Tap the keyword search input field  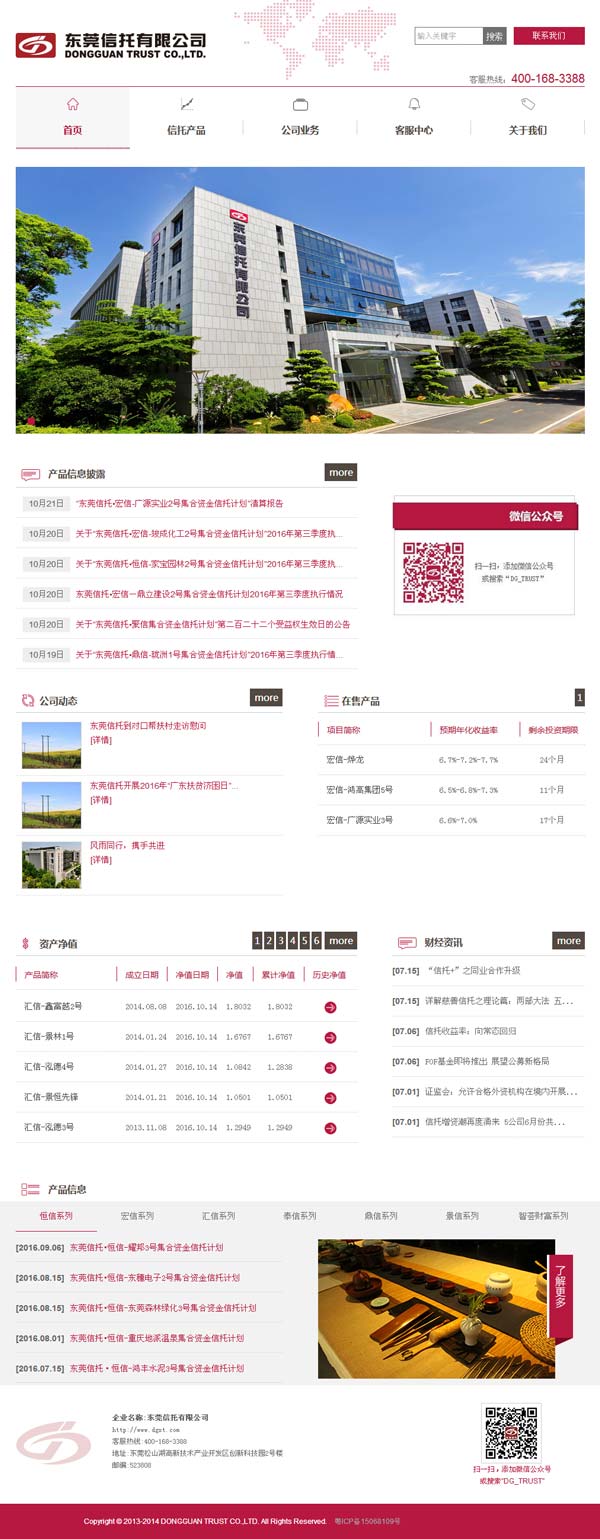pyautogui.click(x=448, y=36)
